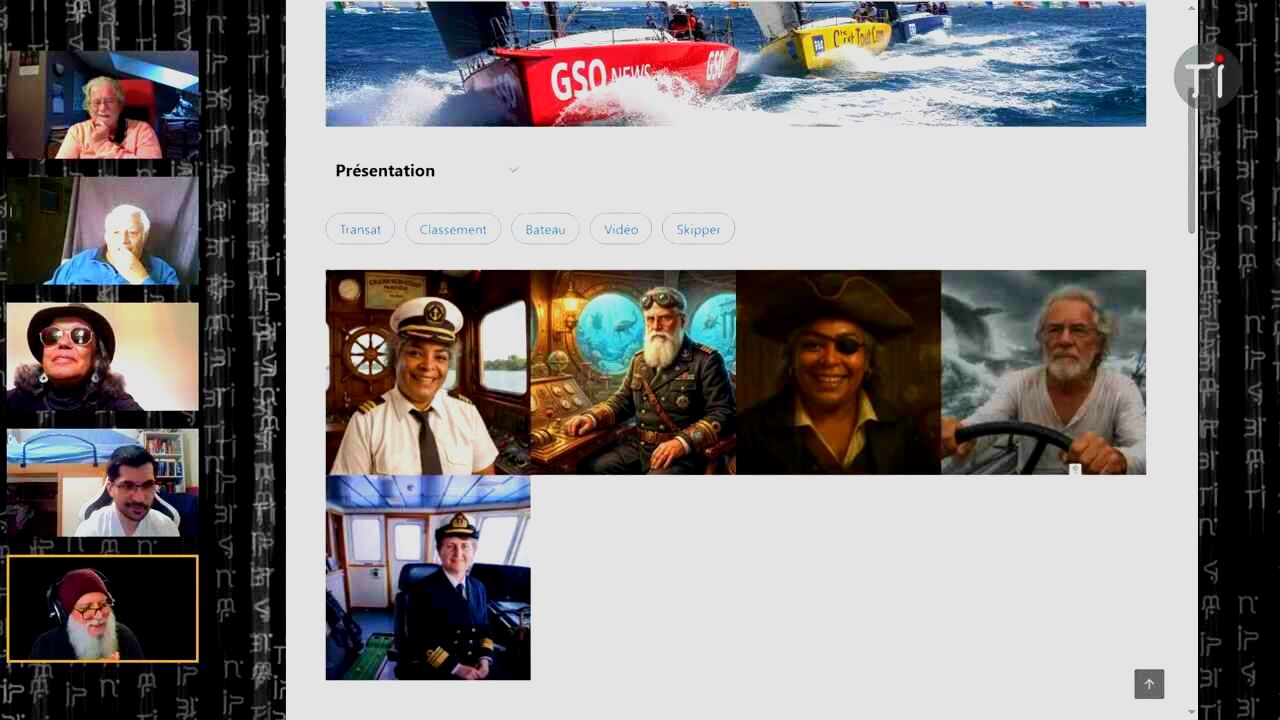Select the Transat chip
1280x720 pixels.
click(360, 229)
